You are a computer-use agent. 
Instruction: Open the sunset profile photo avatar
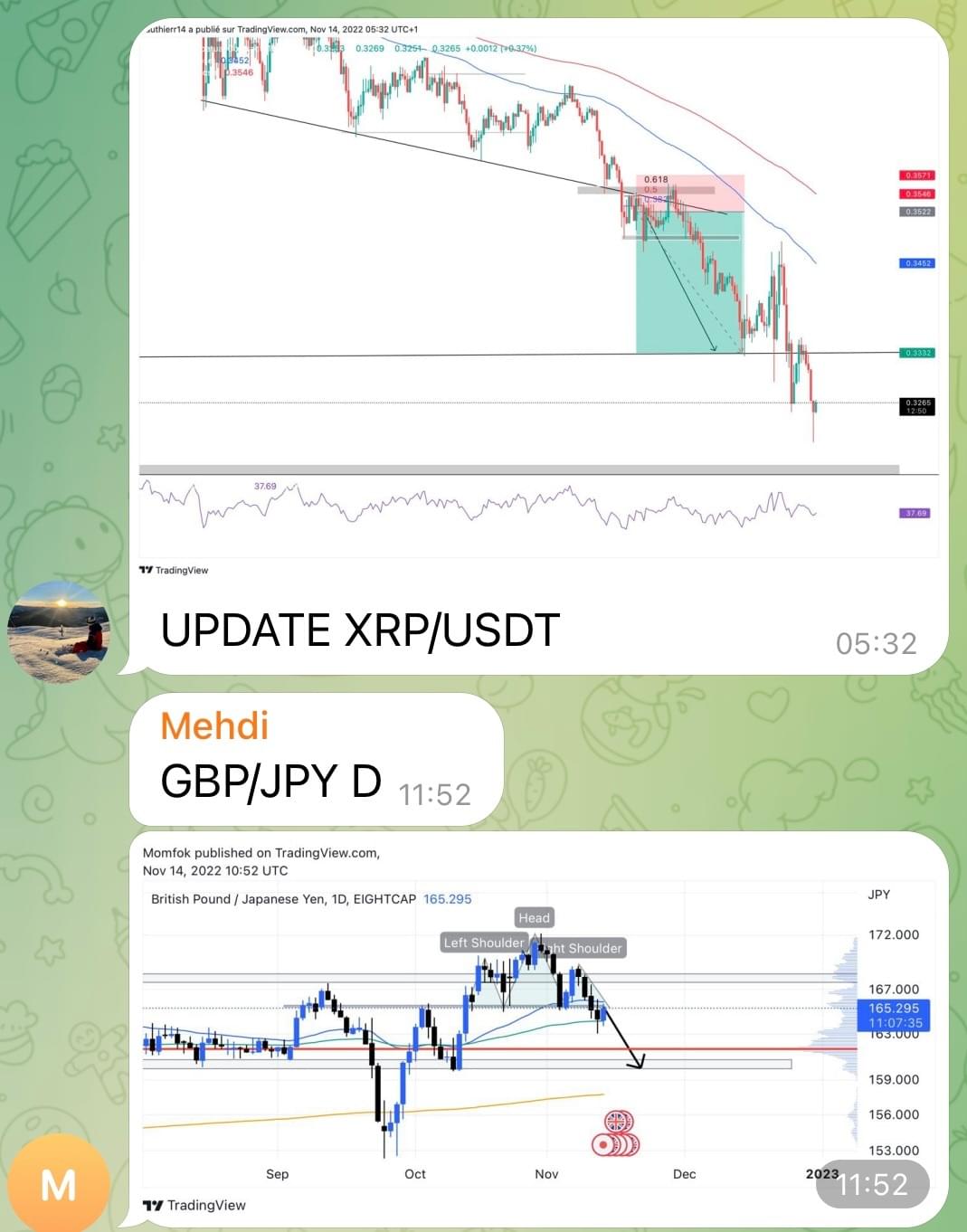click(x=58, y=631)
